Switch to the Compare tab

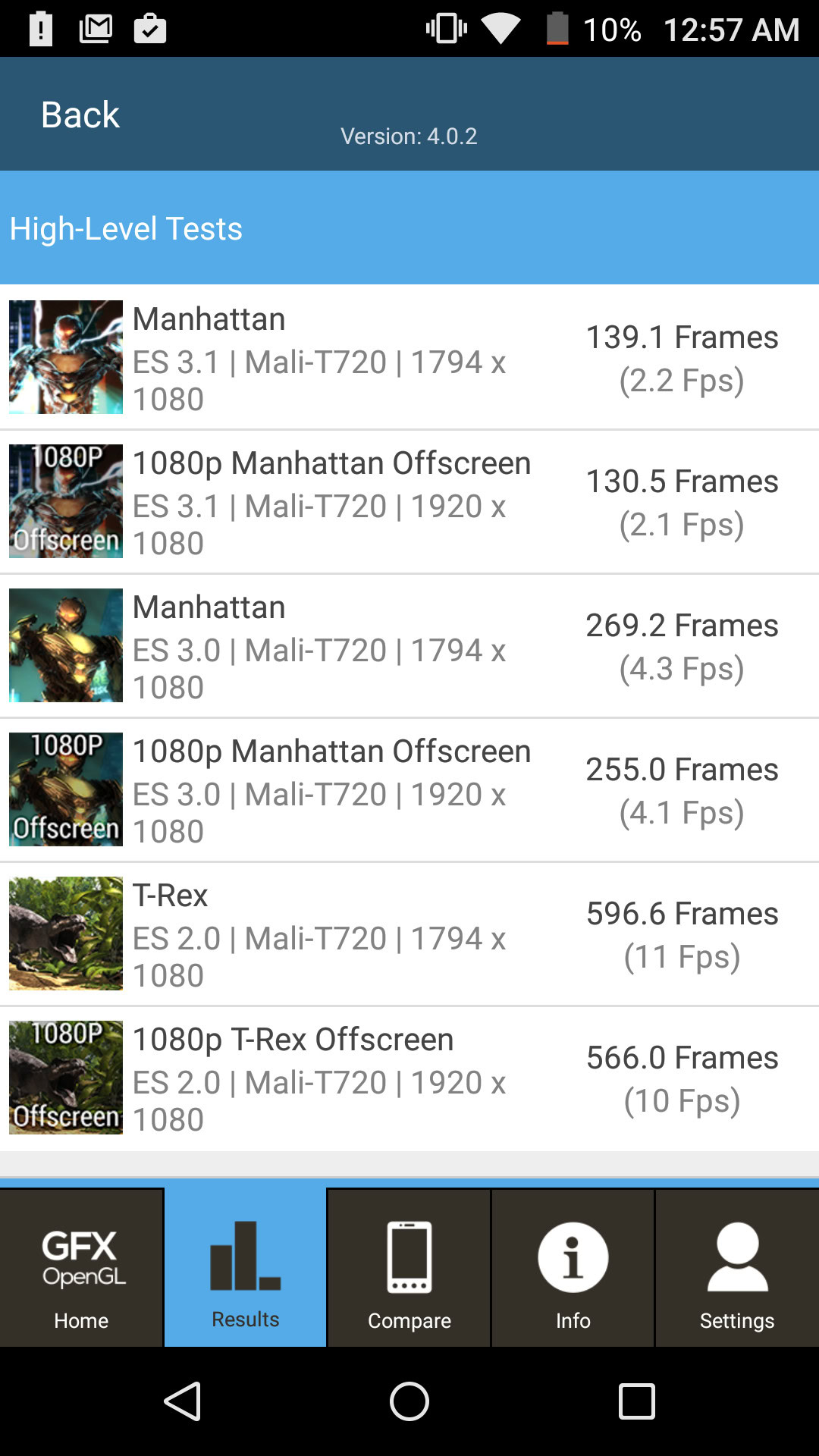409,1267
